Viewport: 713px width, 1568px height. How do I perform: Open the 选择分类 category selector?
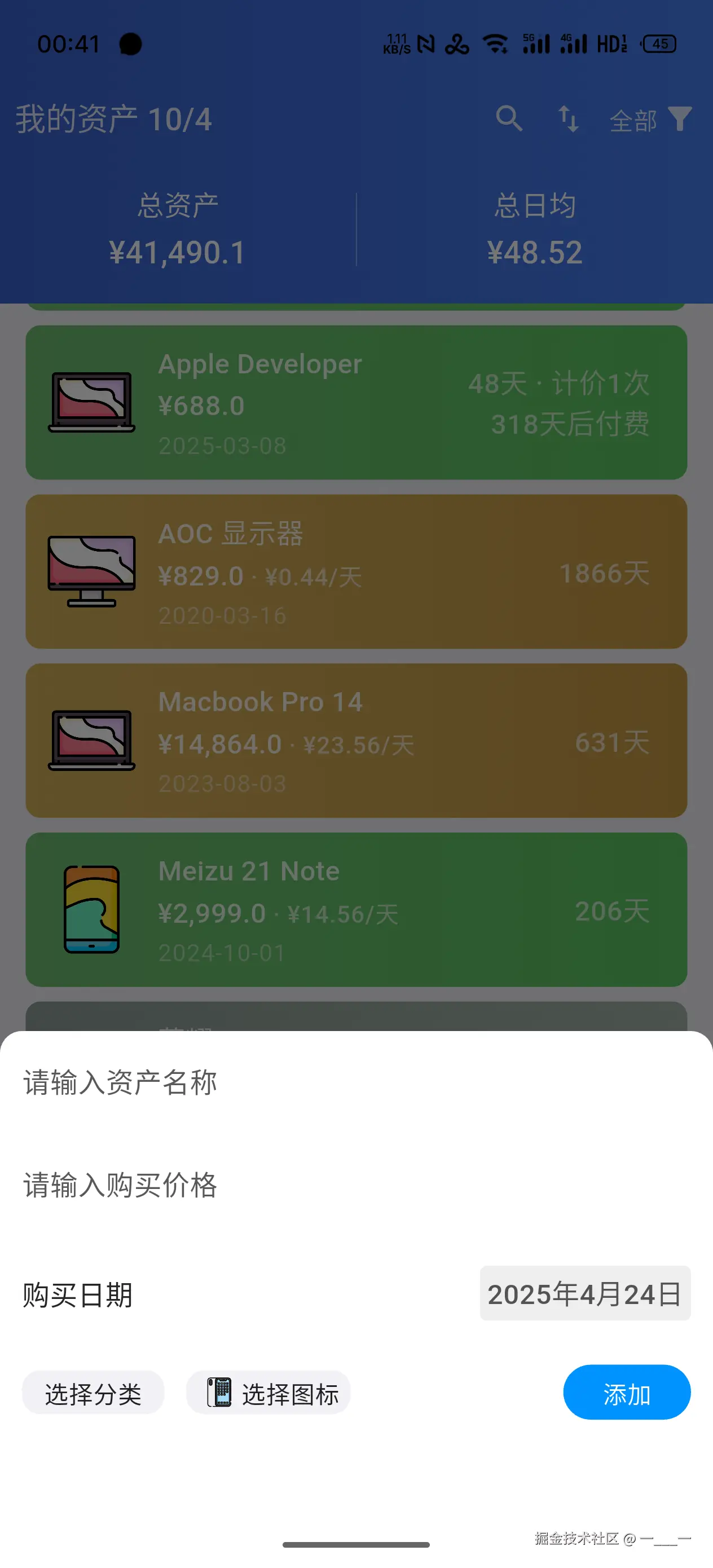pyautogui.click(x=93, y=1392)
